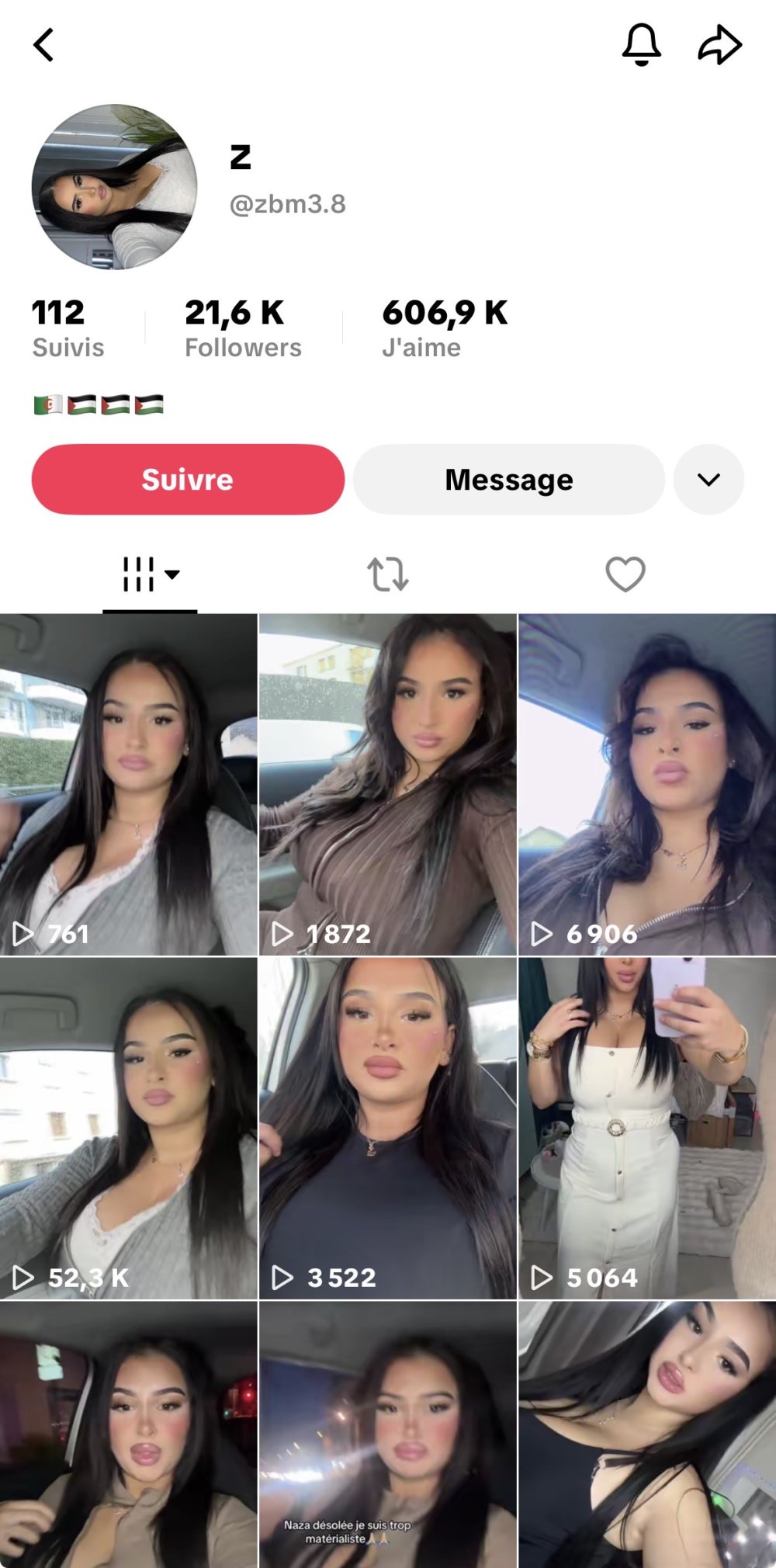
Task: Expand the suggested accounts chevron
Action: 708,480
